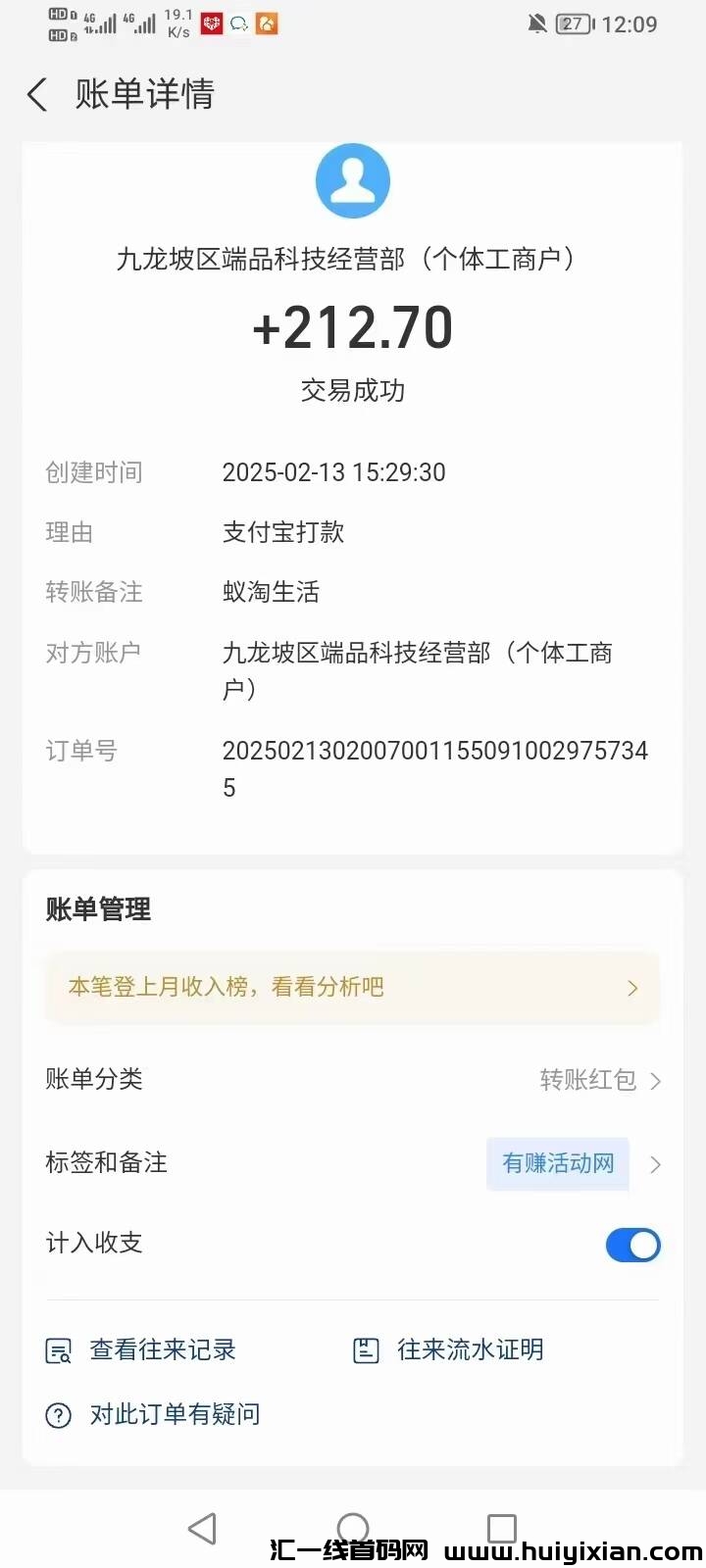Tap the record icon next to 查看往来记录
The image size is (706, 1568).
(59, 1349)
